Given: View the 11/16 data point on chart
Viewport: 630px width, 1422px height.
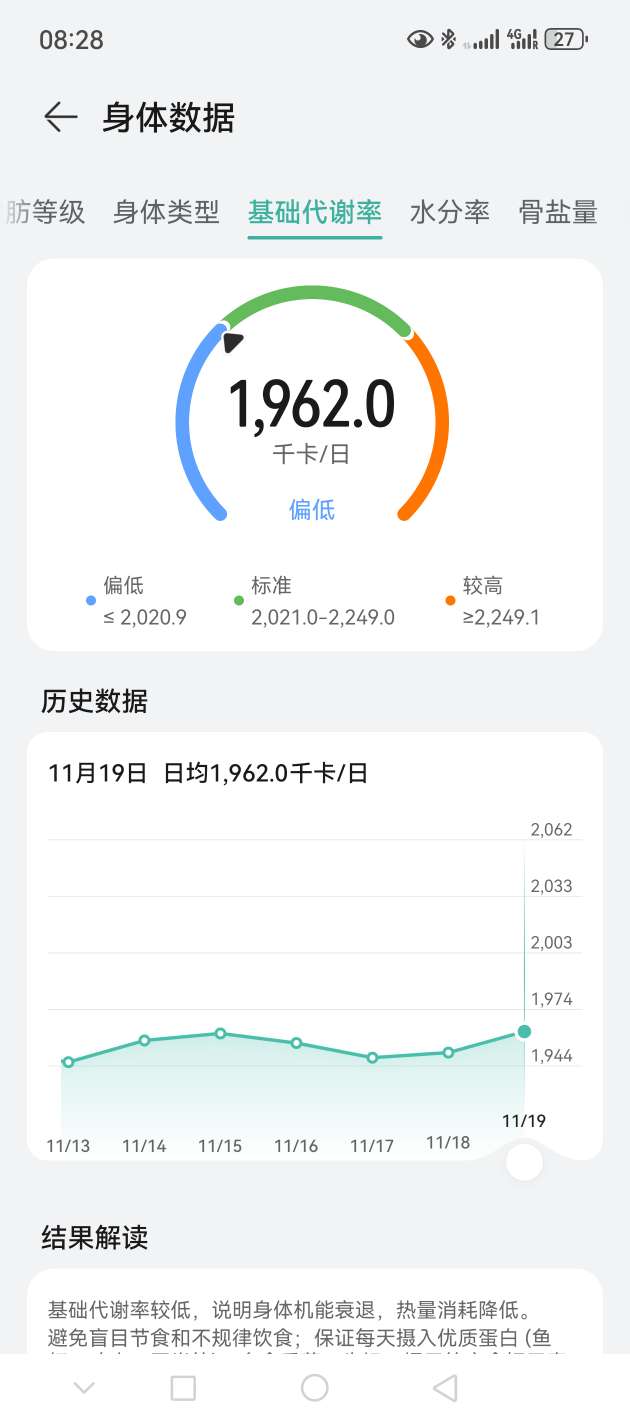Looking at the screenshot, I should [296, 1043].
